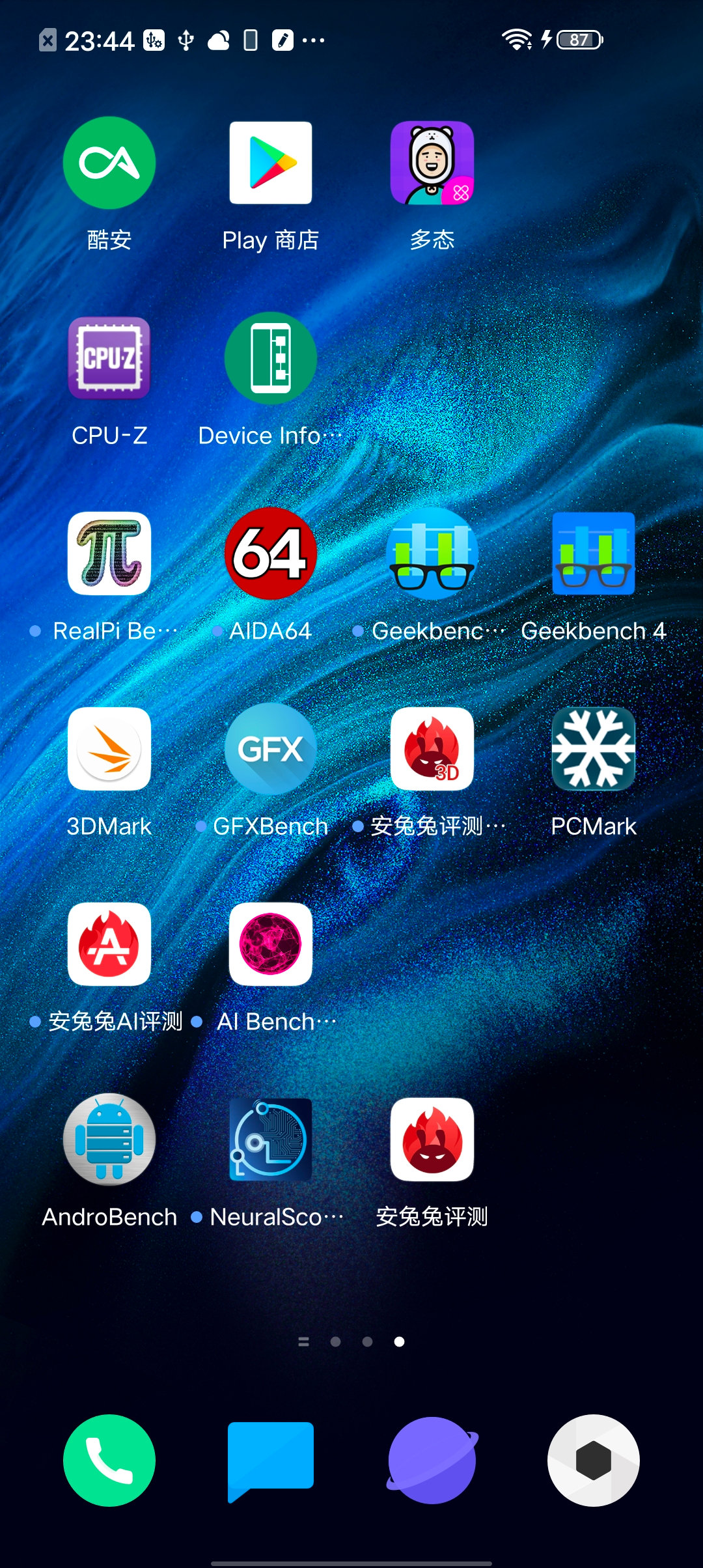The image size is (703, 1568).
Task: Launch the purple planet browser in the dock
Action: pos(432,1461)
